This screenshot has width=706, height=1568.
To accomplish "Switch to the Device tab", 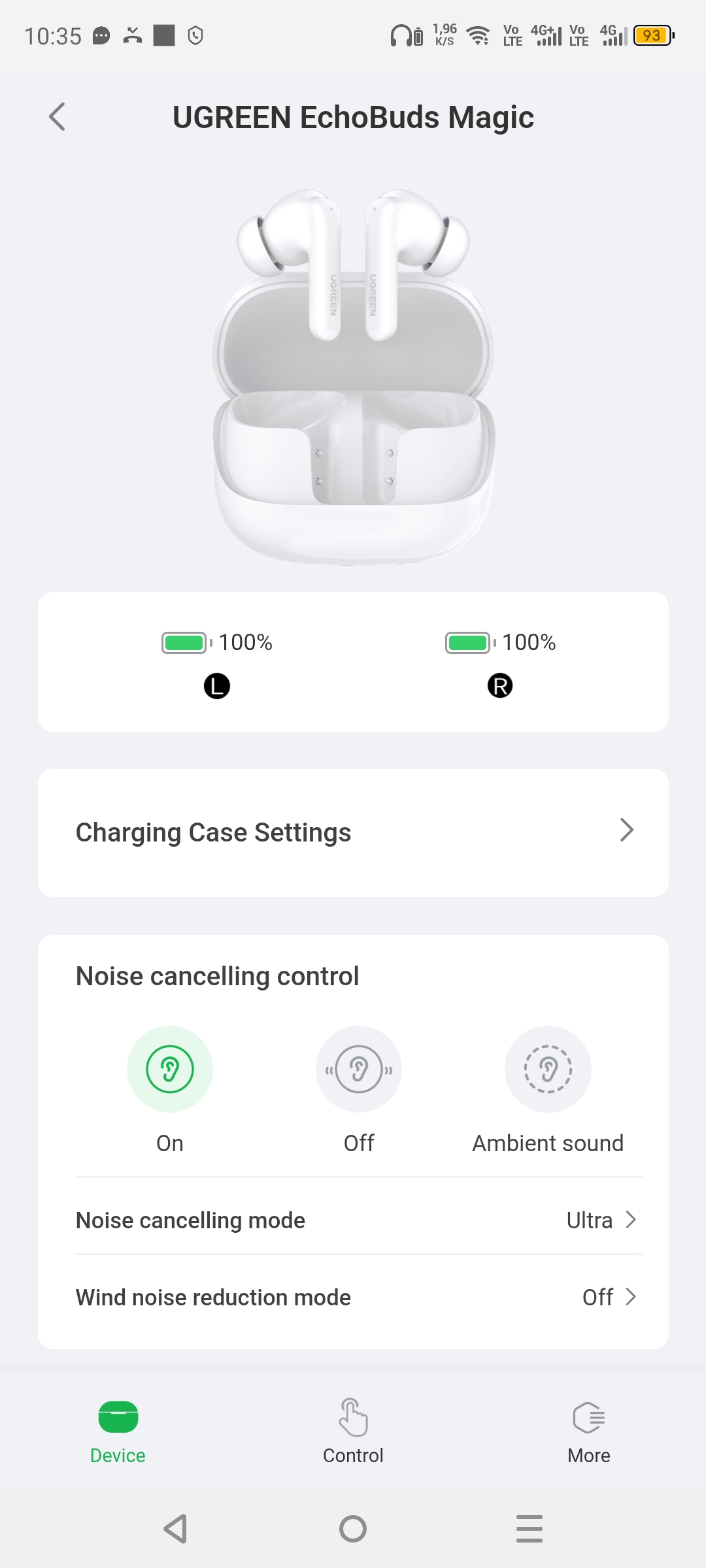I will pos(118,1431).
